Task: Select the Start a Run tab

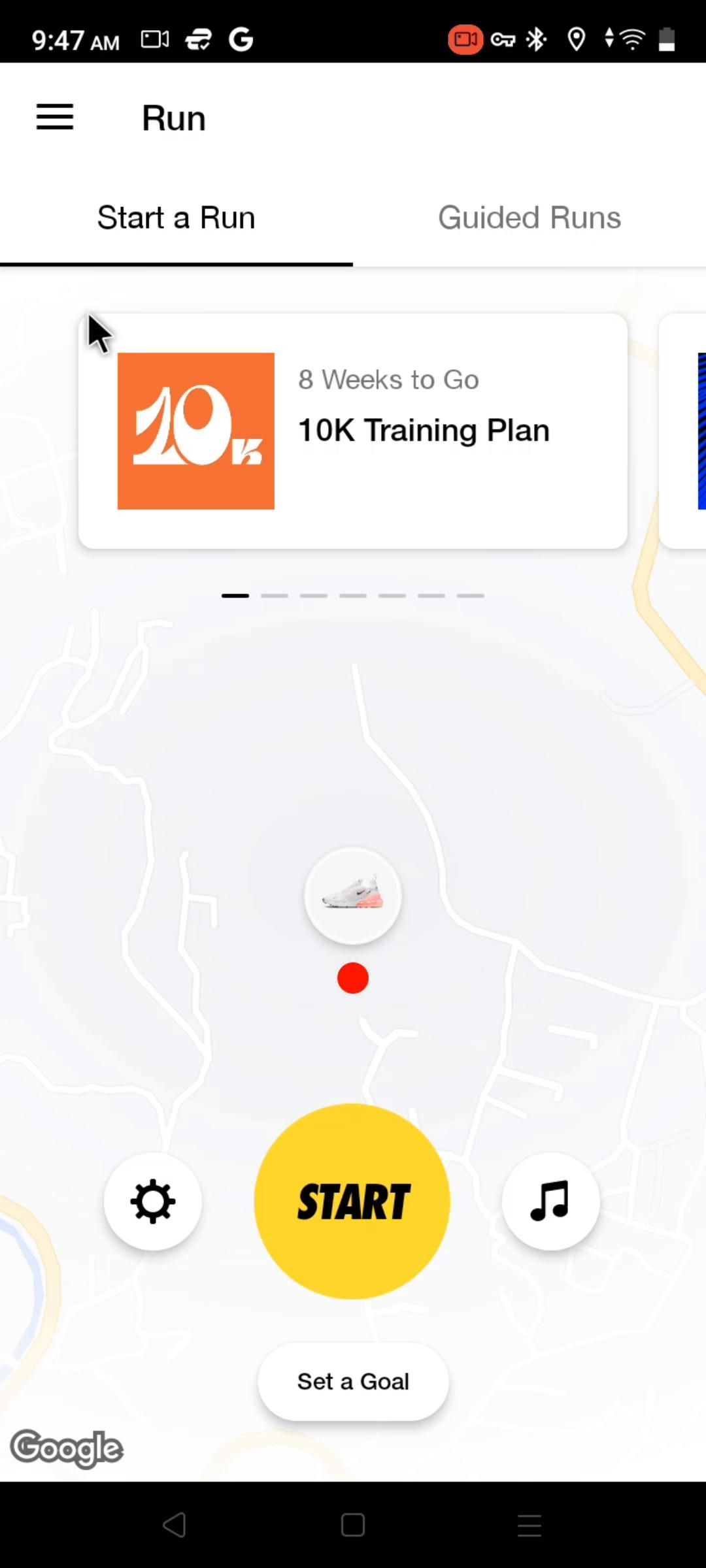Action: (176, 218)
